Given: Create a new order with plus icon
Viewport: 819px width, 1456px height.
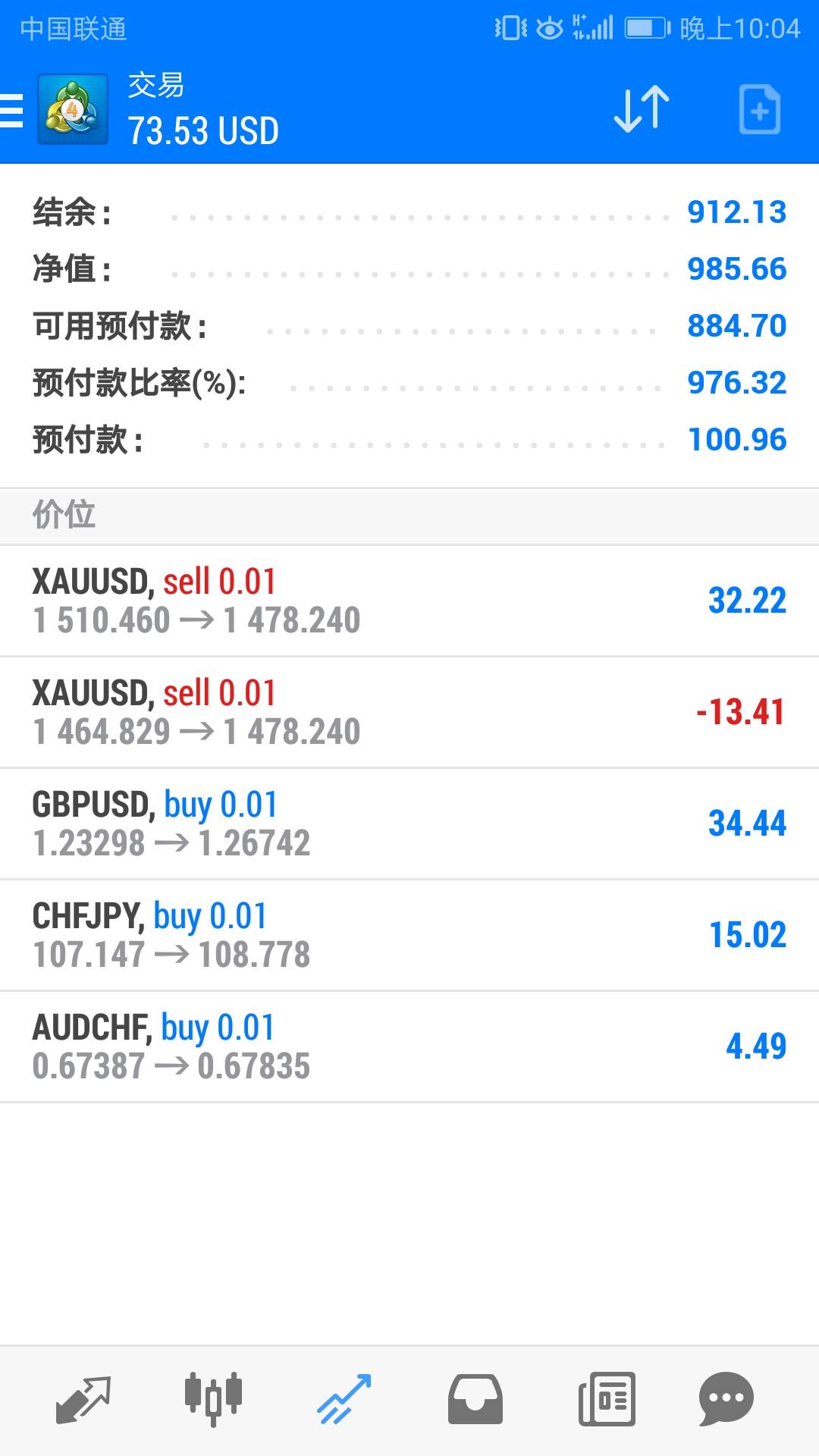Looking at the screenshot, I should coord(760,110).
